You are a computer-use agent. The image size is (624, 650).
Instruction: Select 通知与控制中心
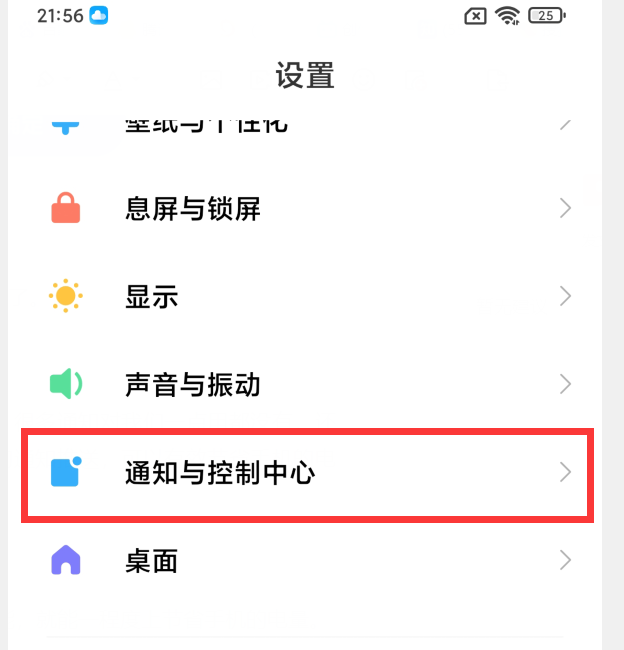(x=220, y=472)
